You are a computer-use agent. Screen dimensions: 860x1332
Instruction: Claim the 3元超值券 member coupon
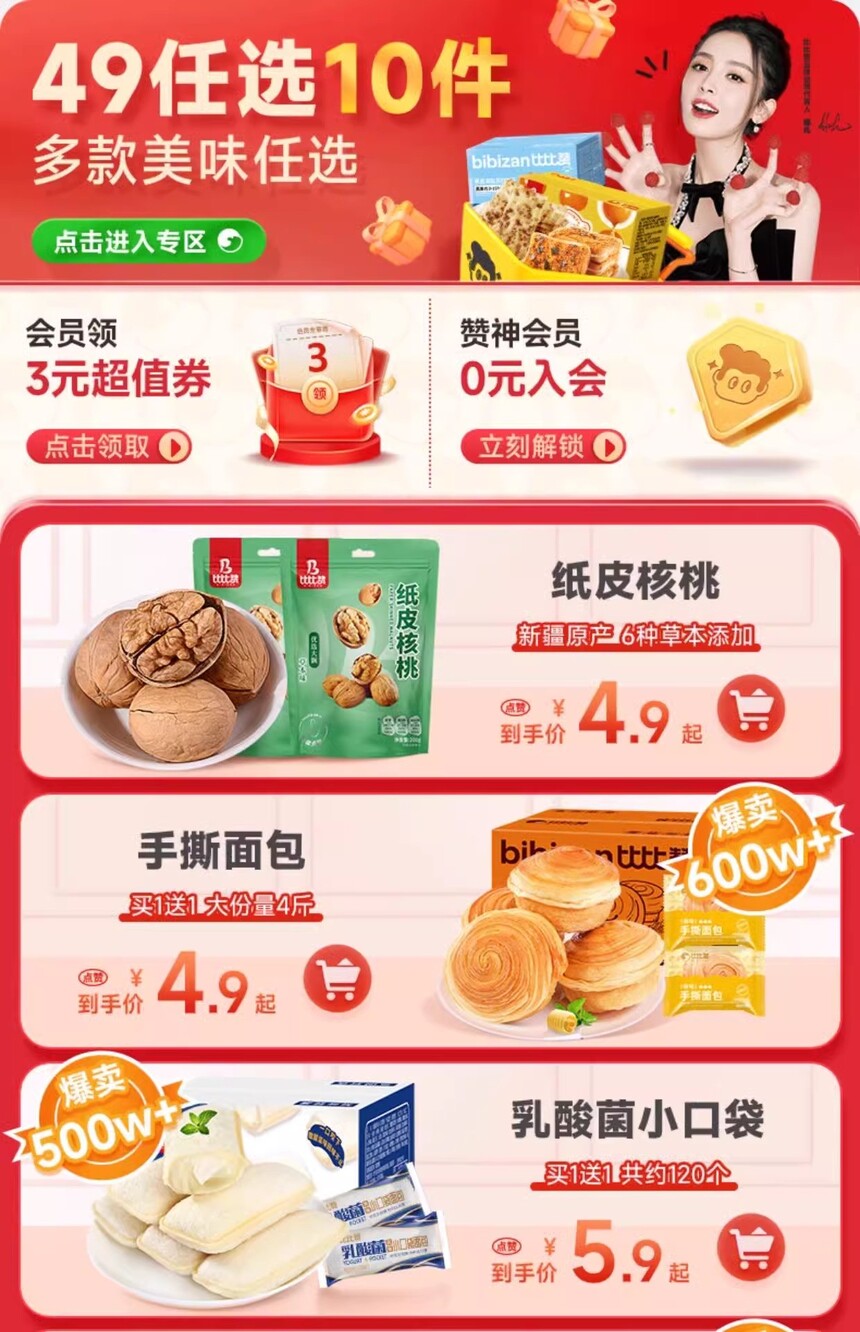click(108, 446)
